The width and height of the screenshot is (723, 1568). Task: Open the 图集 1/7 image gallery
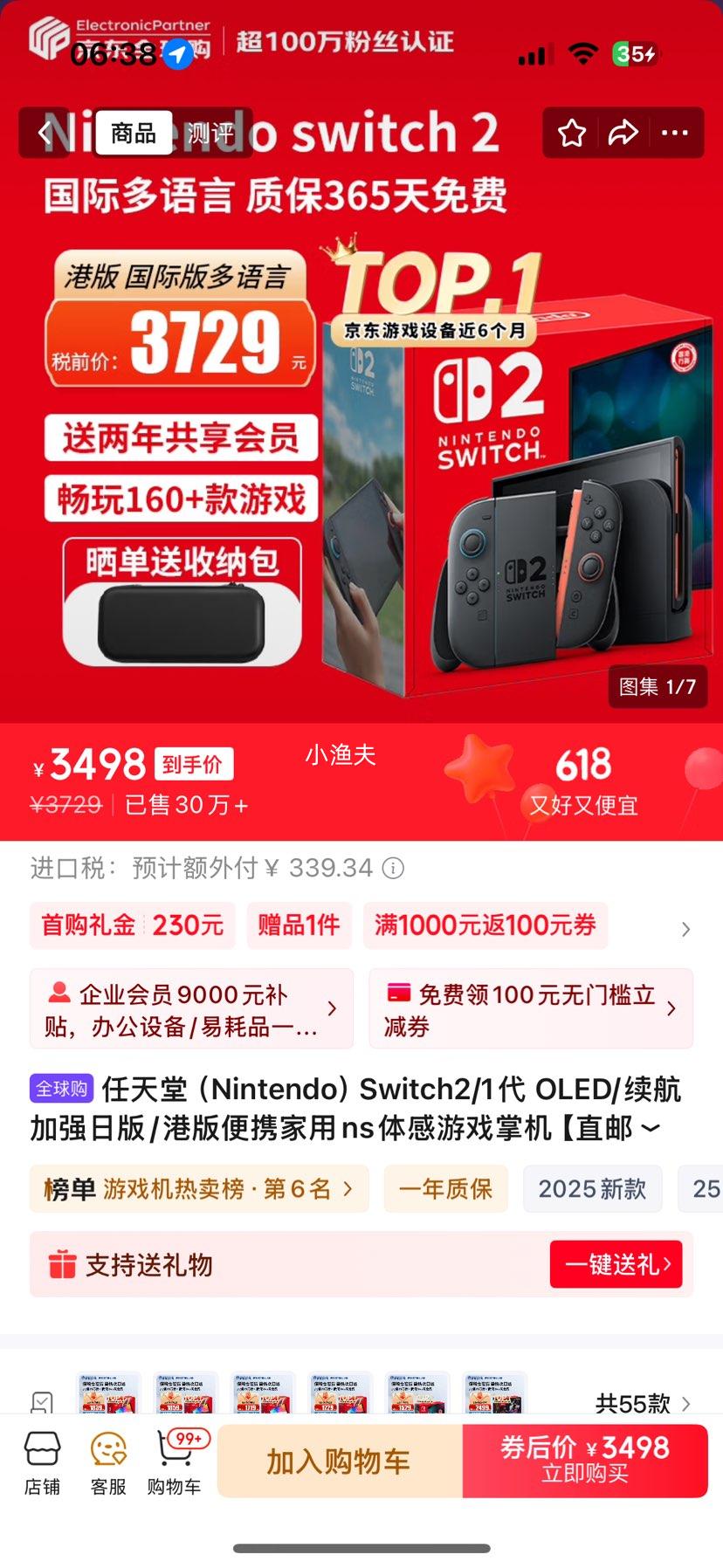point(657,687)
